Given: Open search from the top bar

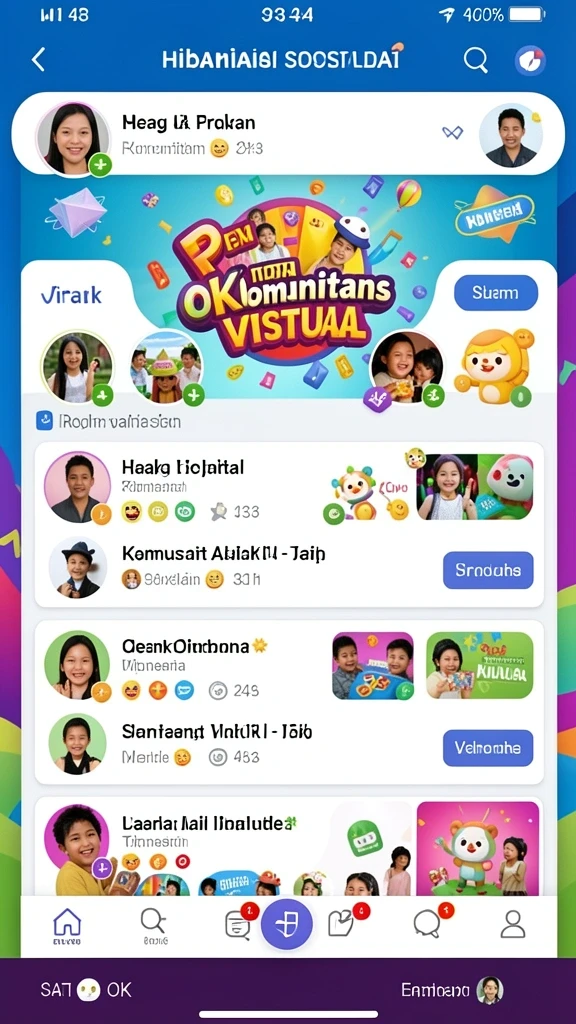Looking at the screenshot, I should [475, 60].
